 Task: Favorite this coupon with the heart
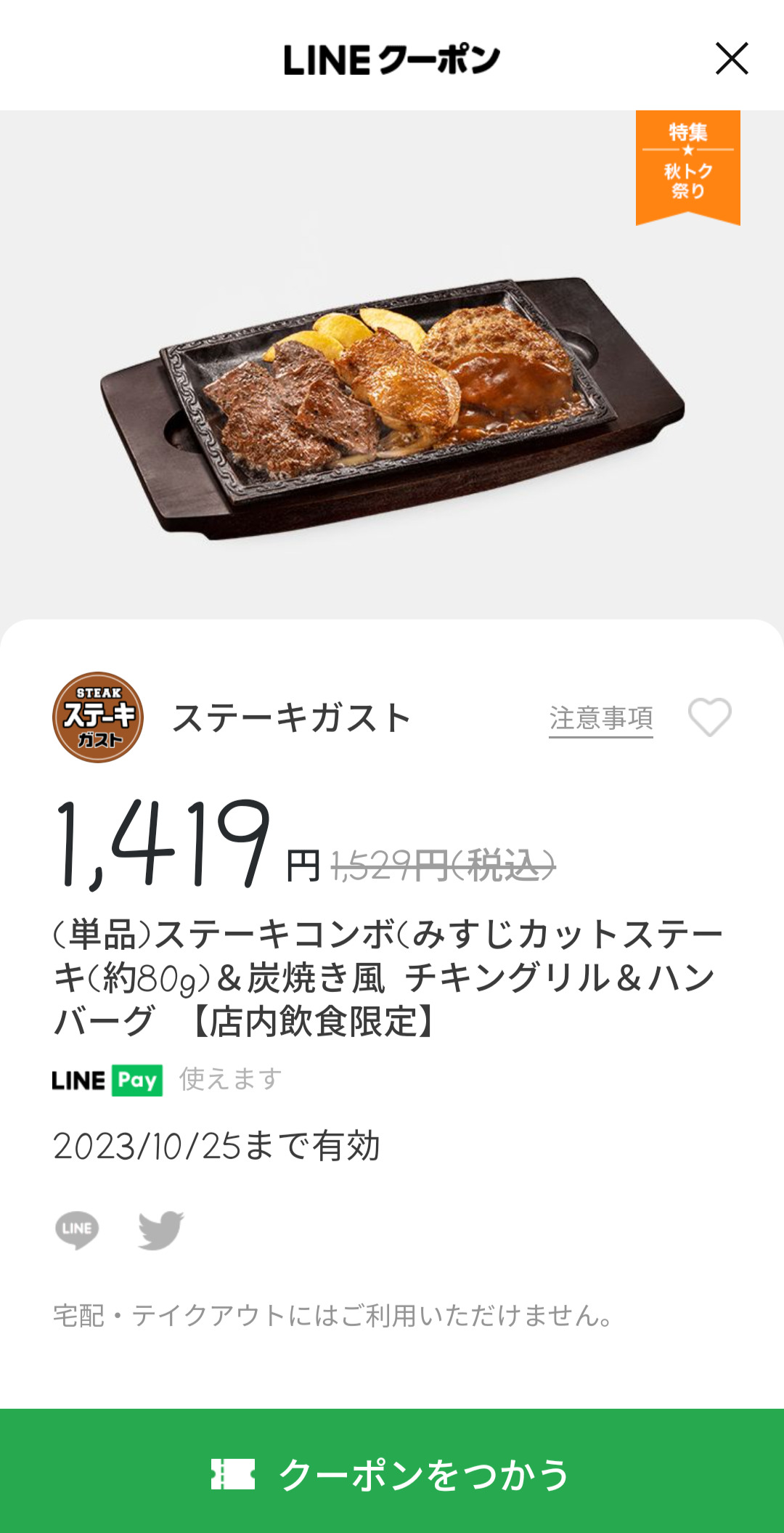point(709,717)
